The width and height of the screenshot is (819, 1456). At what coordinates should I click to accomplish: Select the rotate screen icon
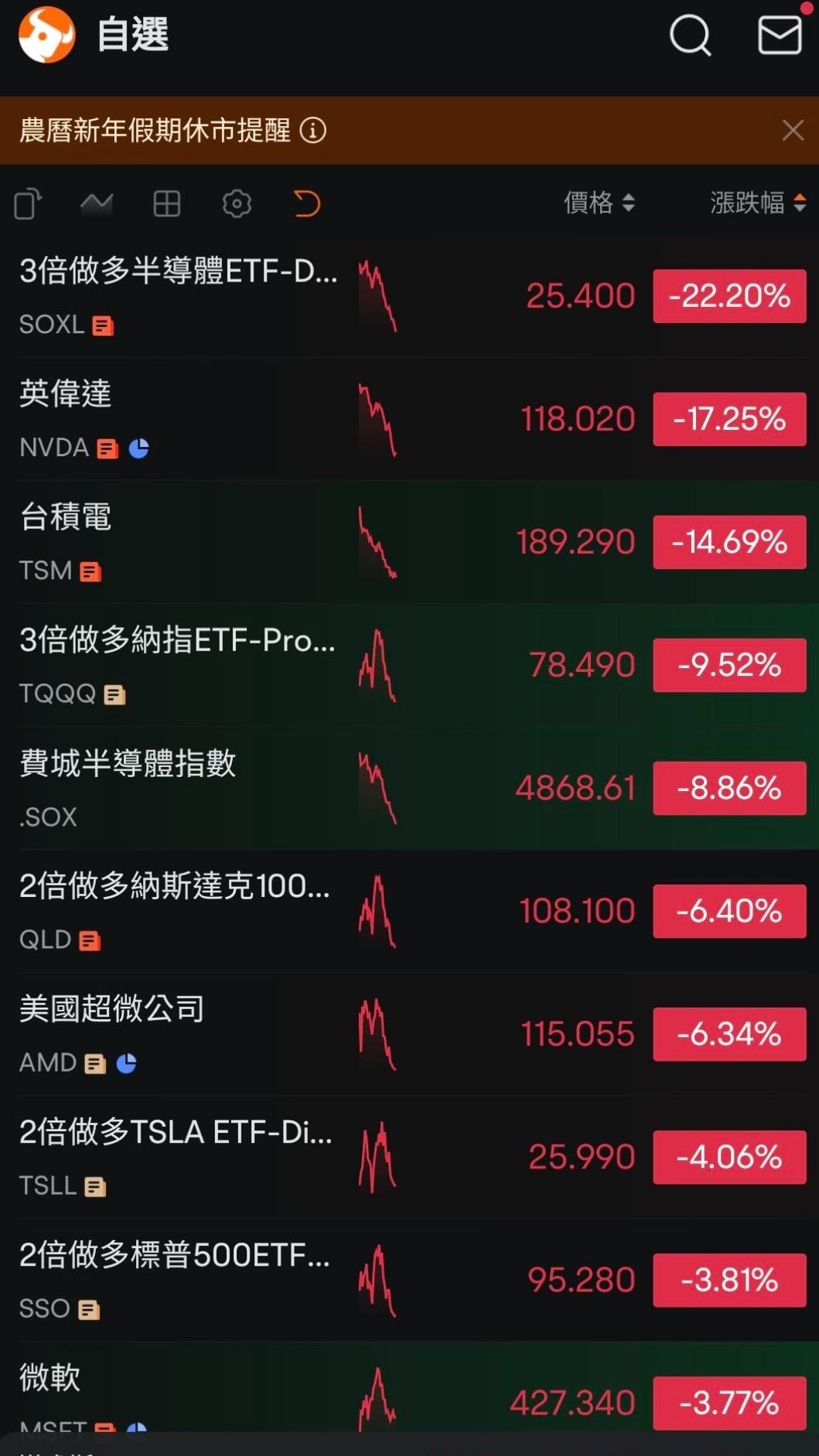[x=28, y=203]
